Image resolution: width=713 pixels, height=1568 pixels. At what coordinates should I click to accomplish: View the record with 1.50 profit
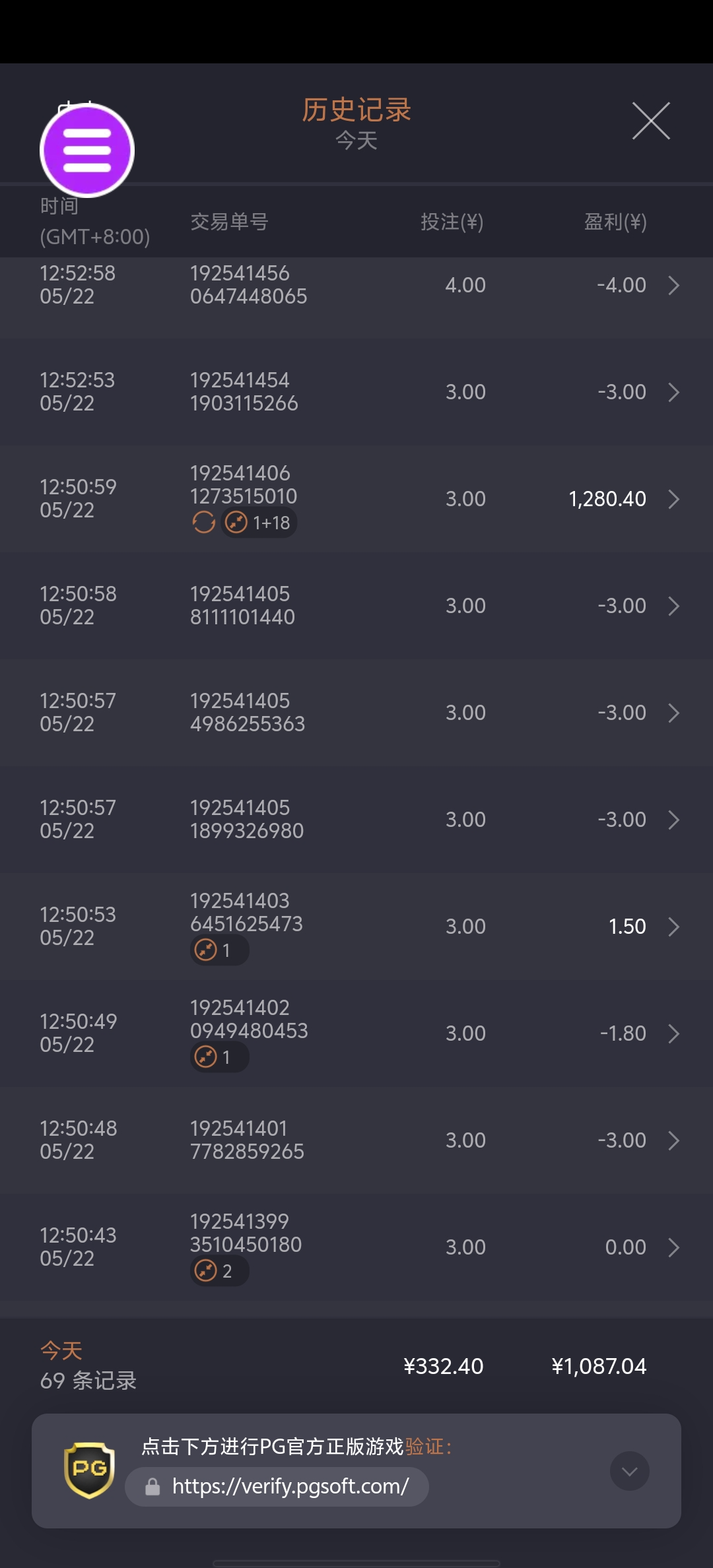(356, 927)
